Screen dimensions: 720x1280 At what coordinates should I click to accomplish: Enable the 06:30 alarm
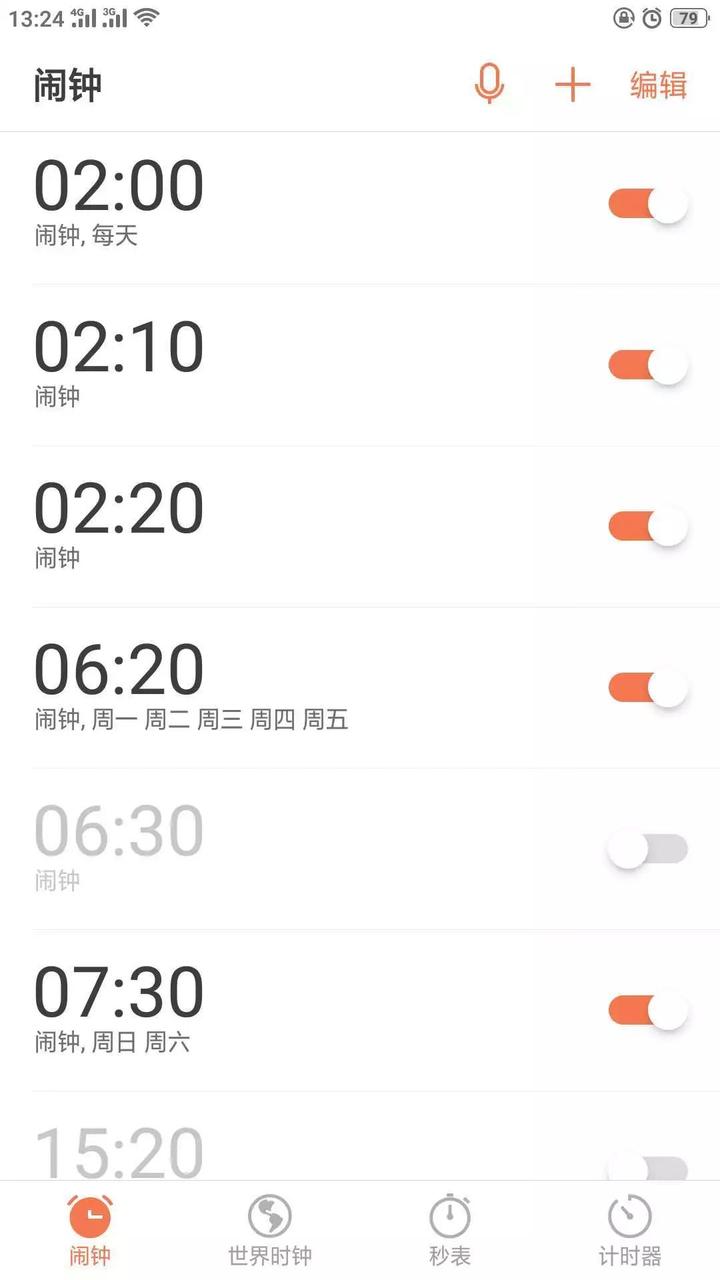pos(648,849)
